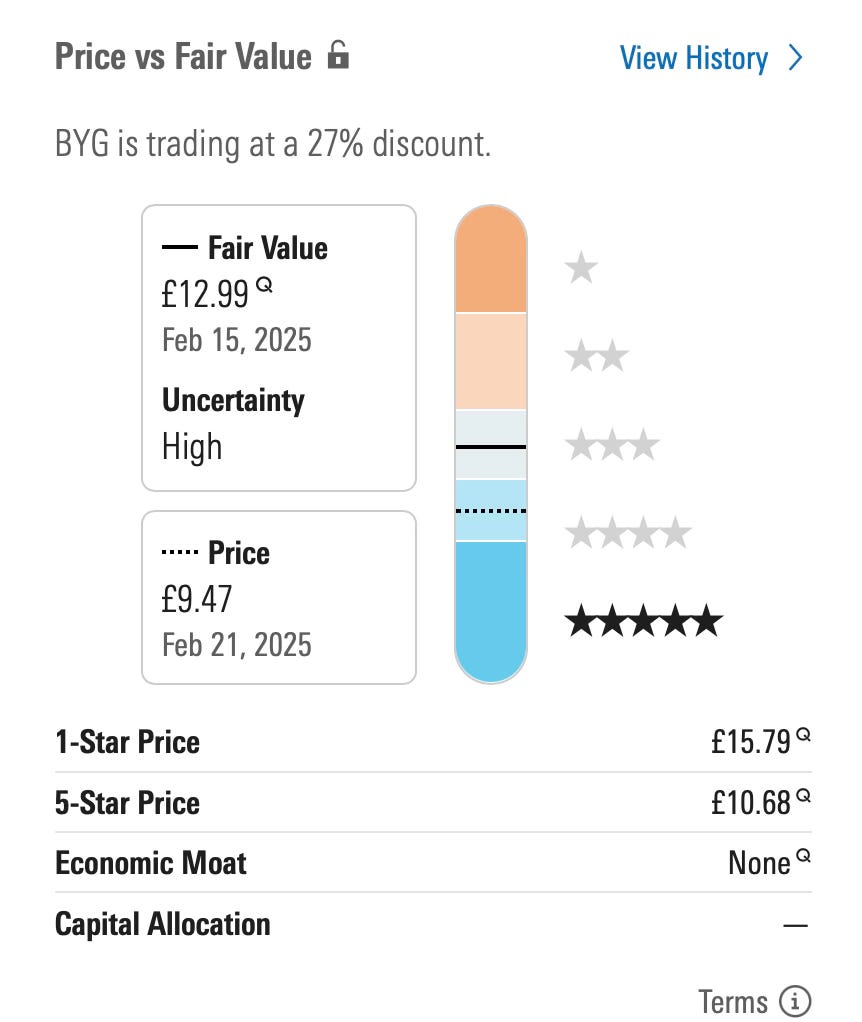Tap the Terms info icon
Screen dimensions: 862x1022
pos(795,1001)
